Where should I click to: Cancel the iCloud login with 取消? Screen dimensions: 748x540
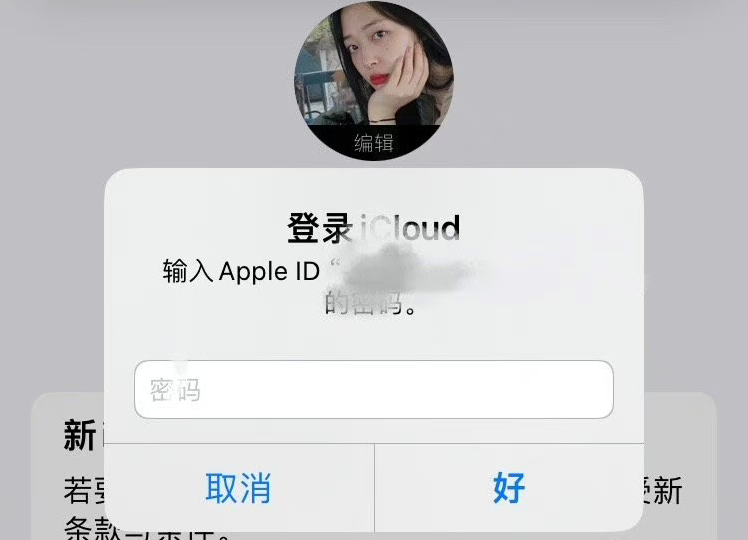238,488
